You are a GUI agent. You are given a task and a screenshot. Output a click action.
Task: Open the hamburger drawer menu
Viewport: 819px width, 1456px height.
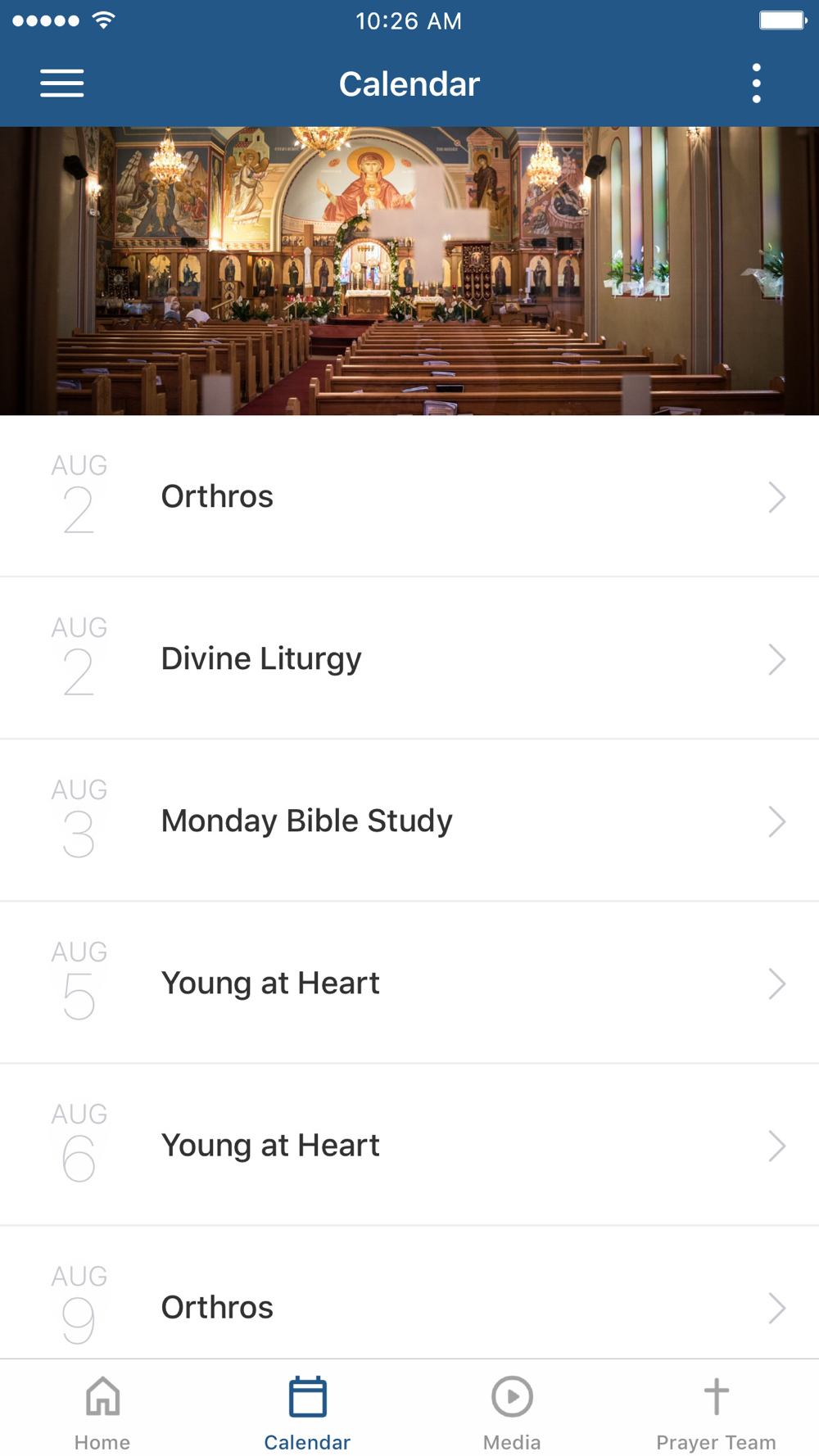coord(62,84)
